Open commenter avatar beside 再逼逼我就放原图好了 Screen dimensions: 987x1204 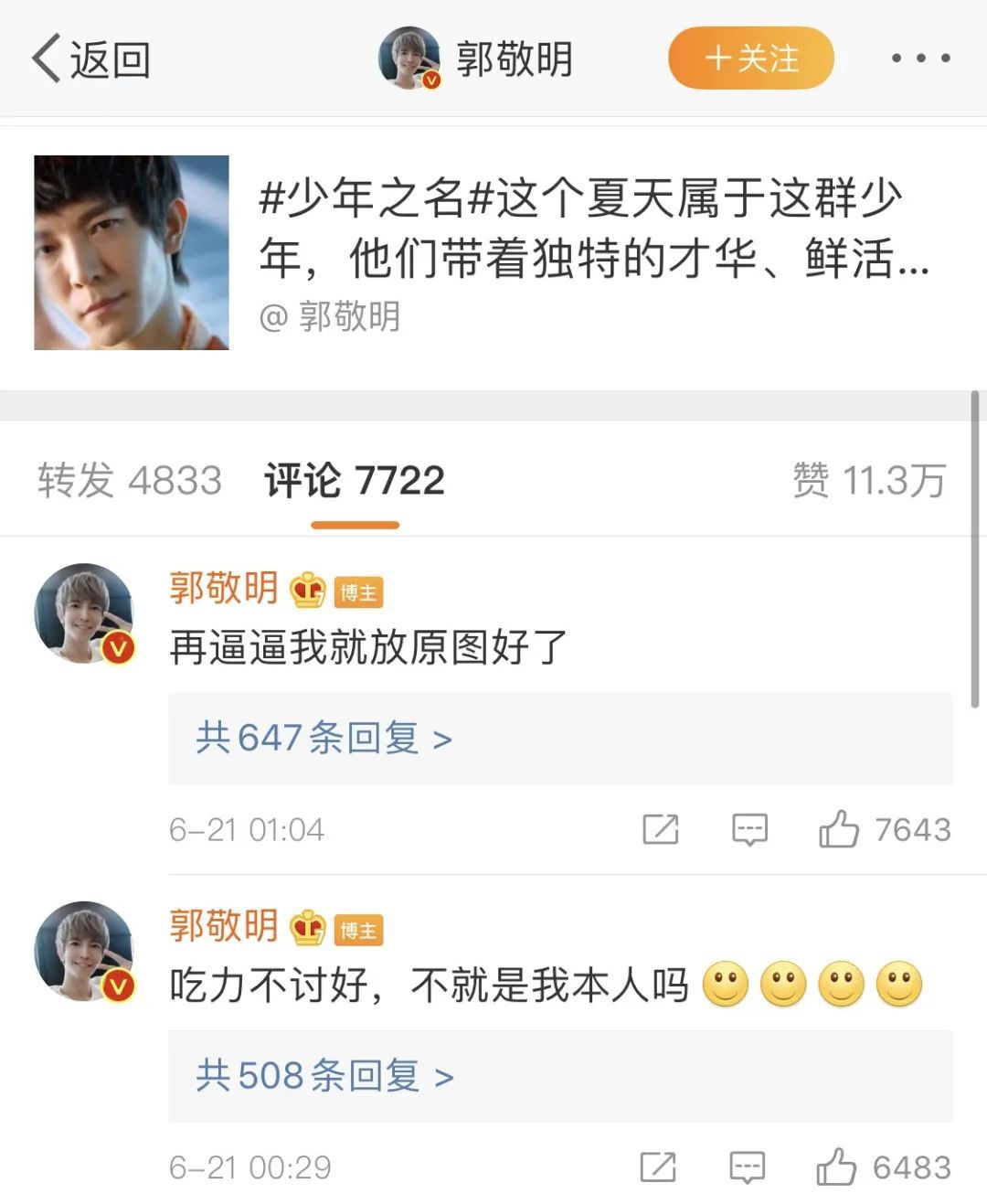[x=84, y=613]
